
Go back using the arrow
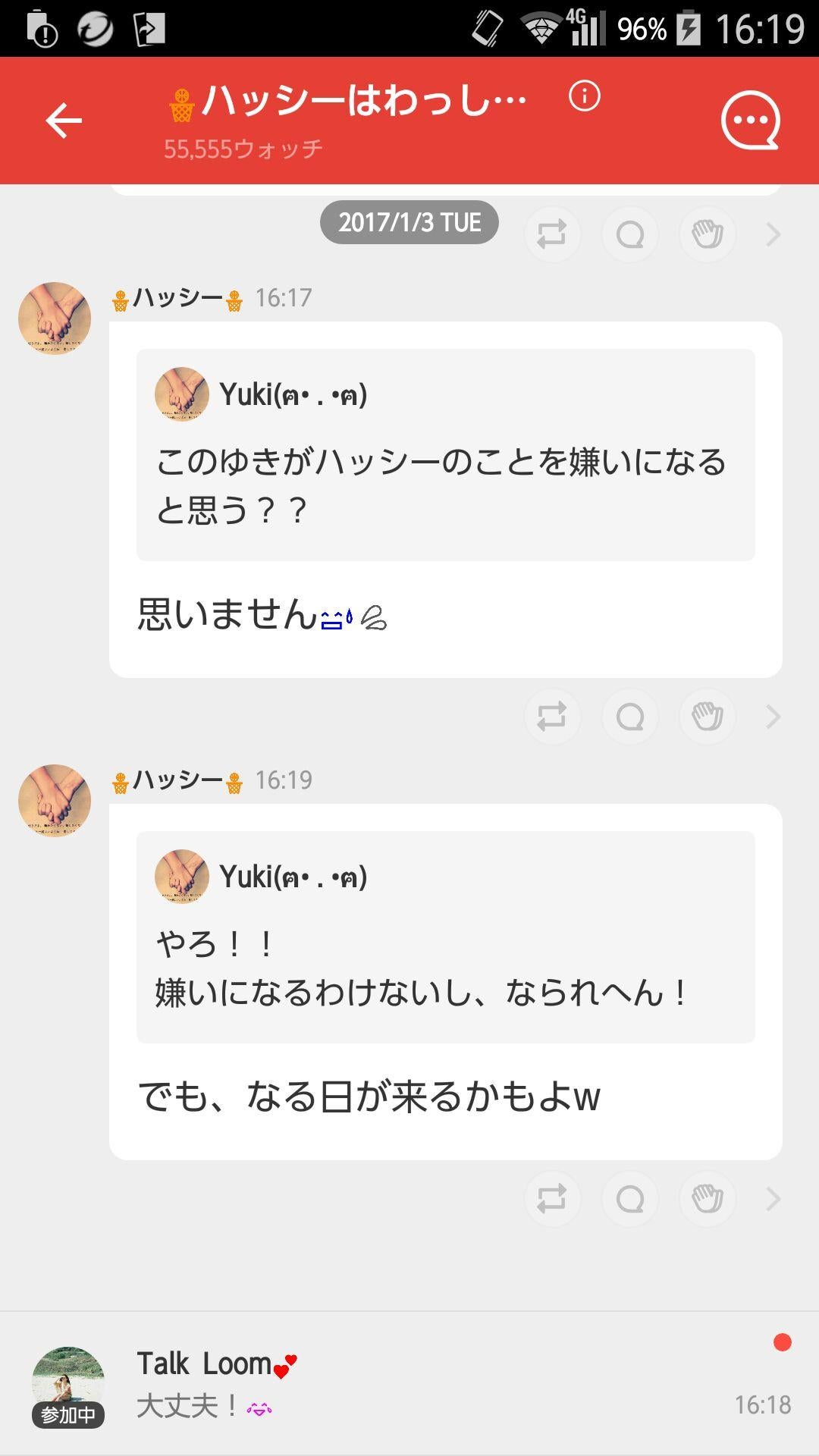tap(64, 120)
